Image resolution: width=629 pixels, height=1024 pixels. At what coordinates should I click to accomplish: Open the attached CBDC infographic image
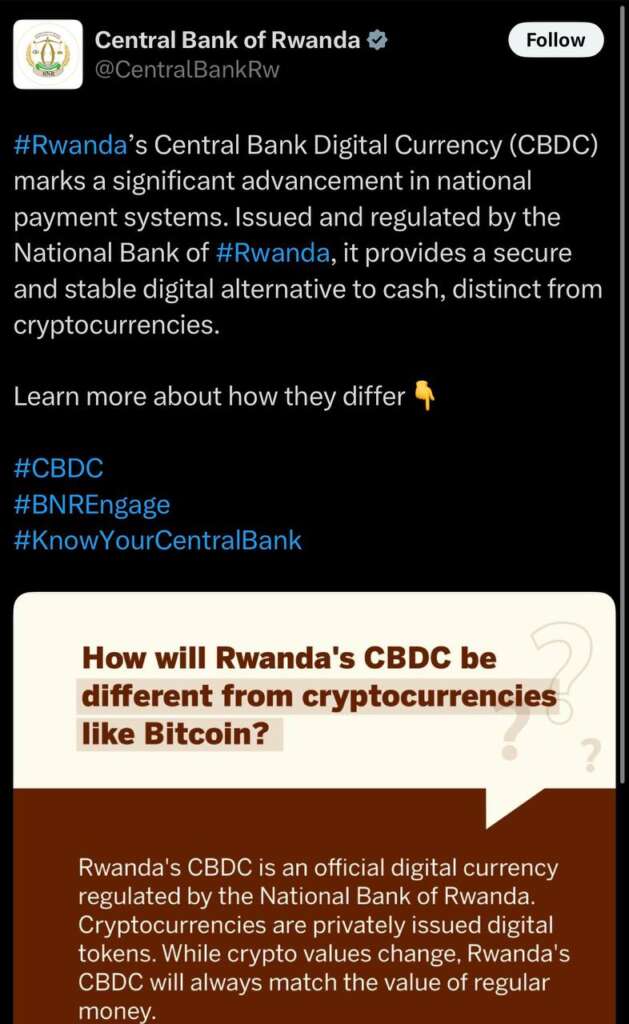click(314, 800)
